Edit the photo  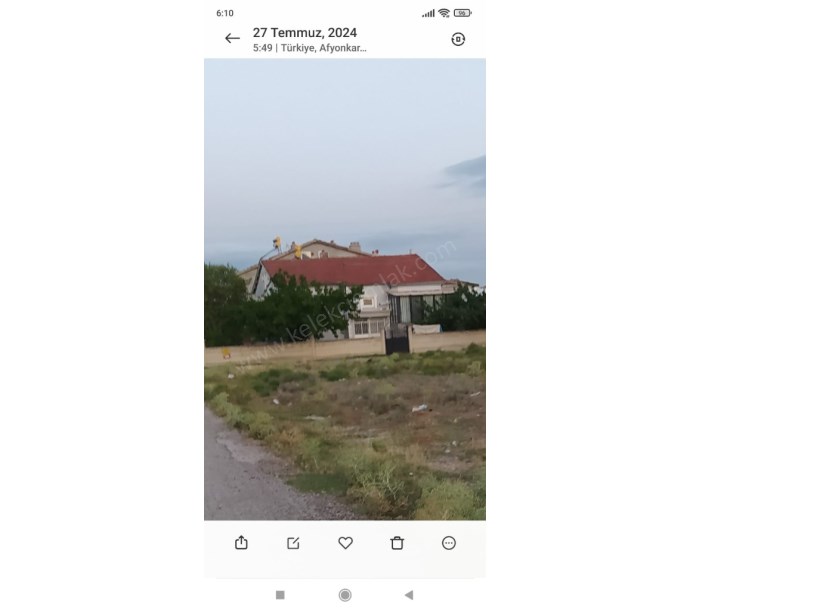tap(293, 543)
